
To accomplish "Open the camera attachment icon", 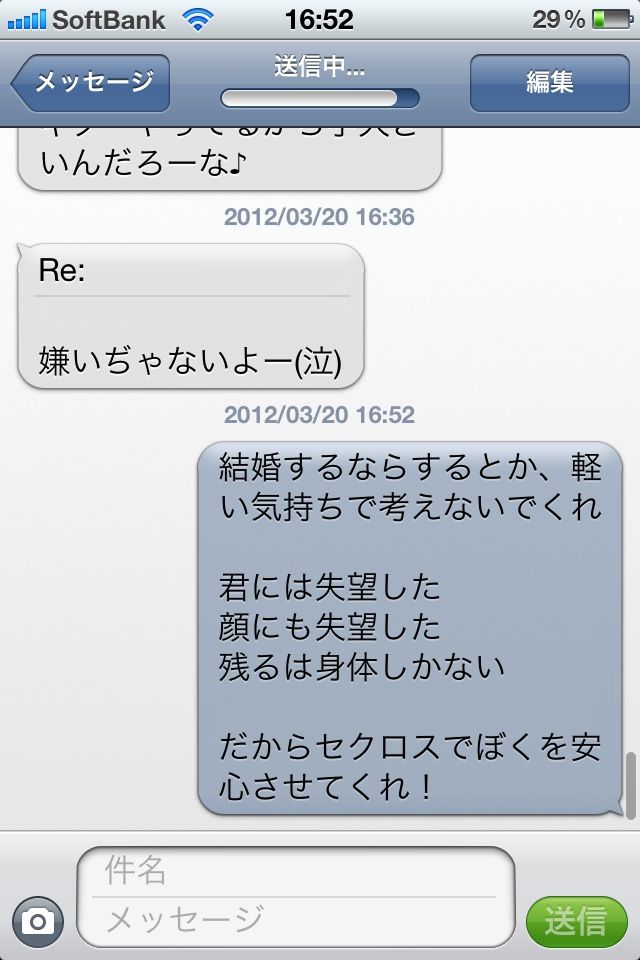I will click(37, 921).
